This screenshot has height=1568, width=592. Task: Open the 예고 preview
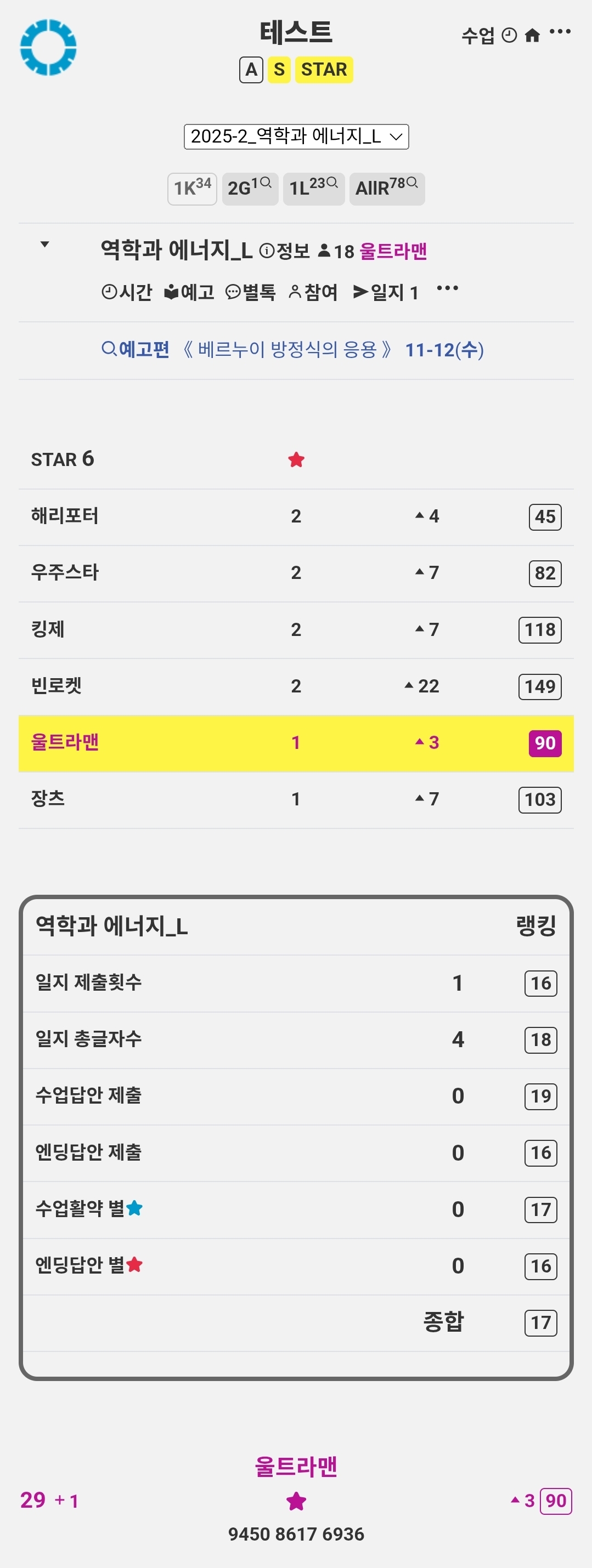point(189,292)
